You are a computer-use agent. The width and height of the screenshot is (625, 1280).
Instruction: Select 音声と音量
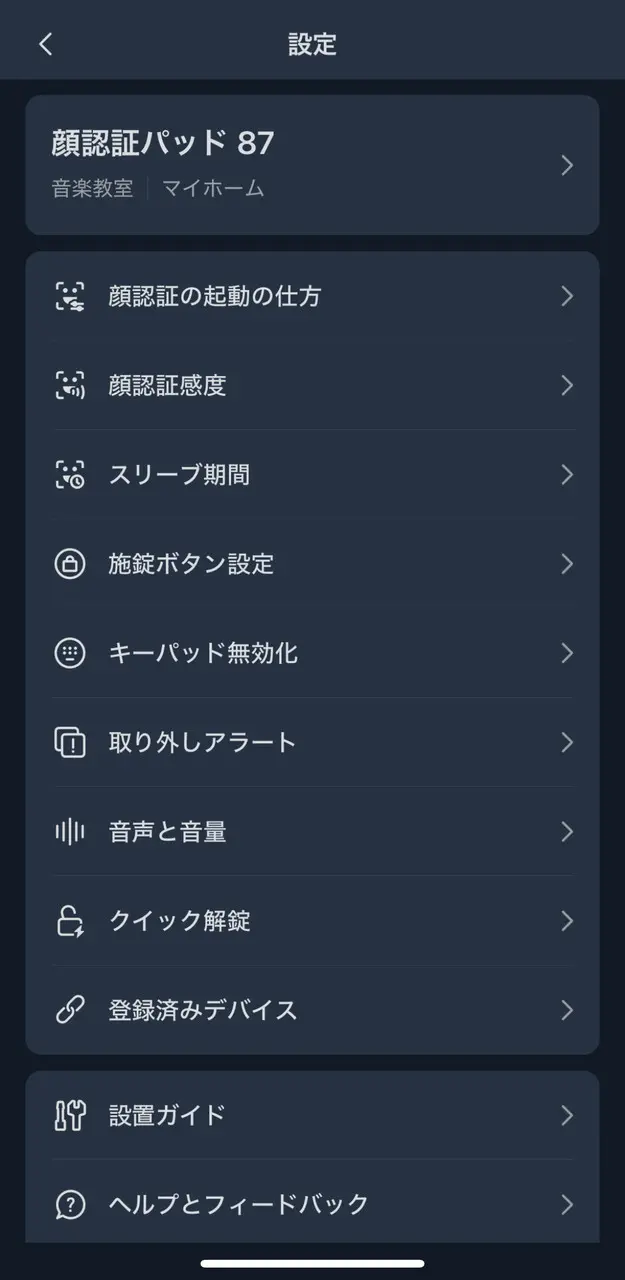(x=312, y=831)
